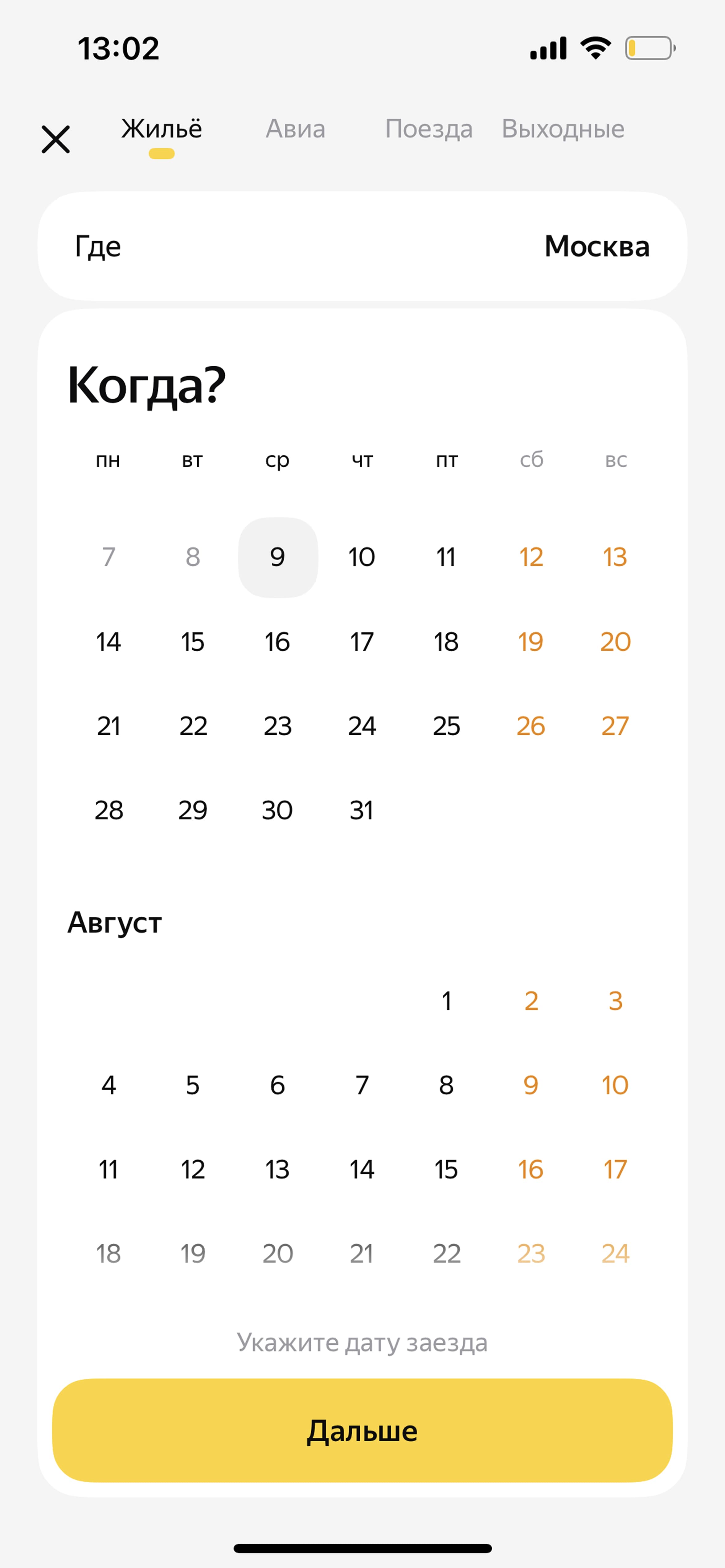Close the search form with the X
The height and width of the screenshot is (1568, 725).
(55, 139)
